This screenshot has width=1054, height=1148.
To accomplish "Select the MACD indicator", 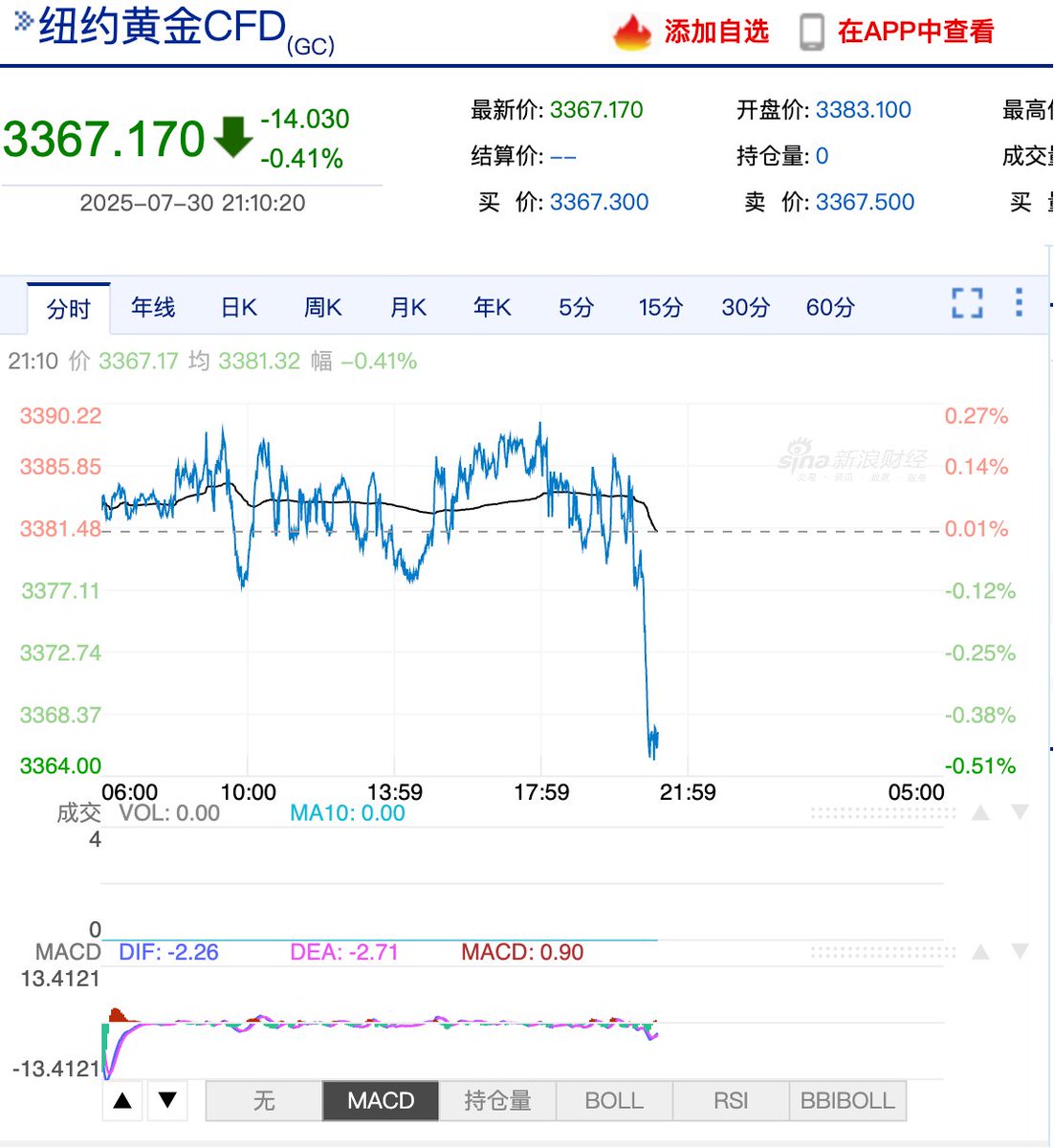I will (381, 1100).
